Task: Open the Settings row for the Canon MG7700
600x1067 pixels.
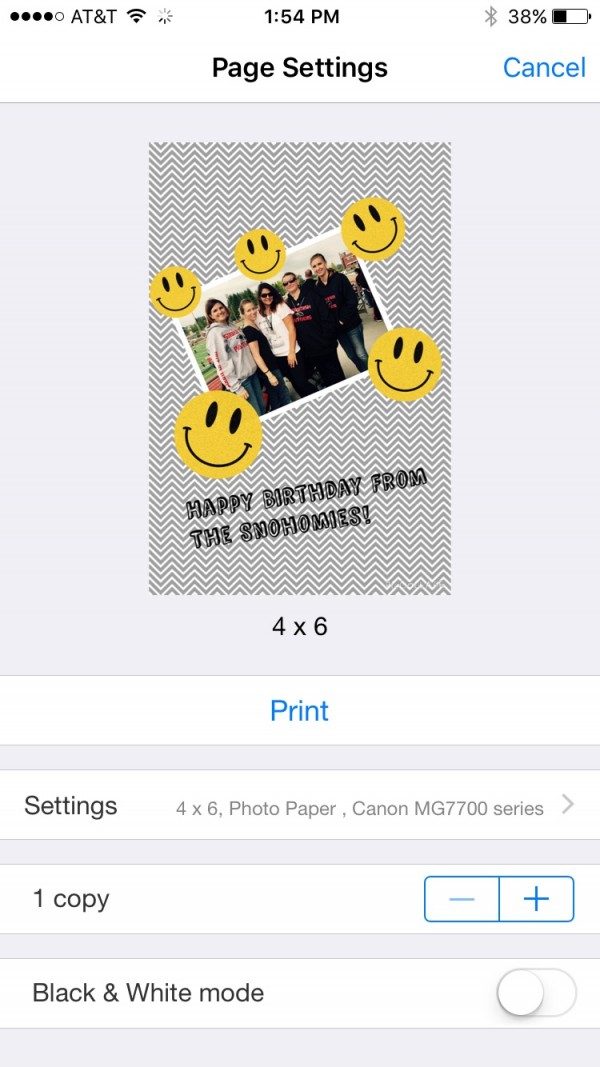Action: 300,806
